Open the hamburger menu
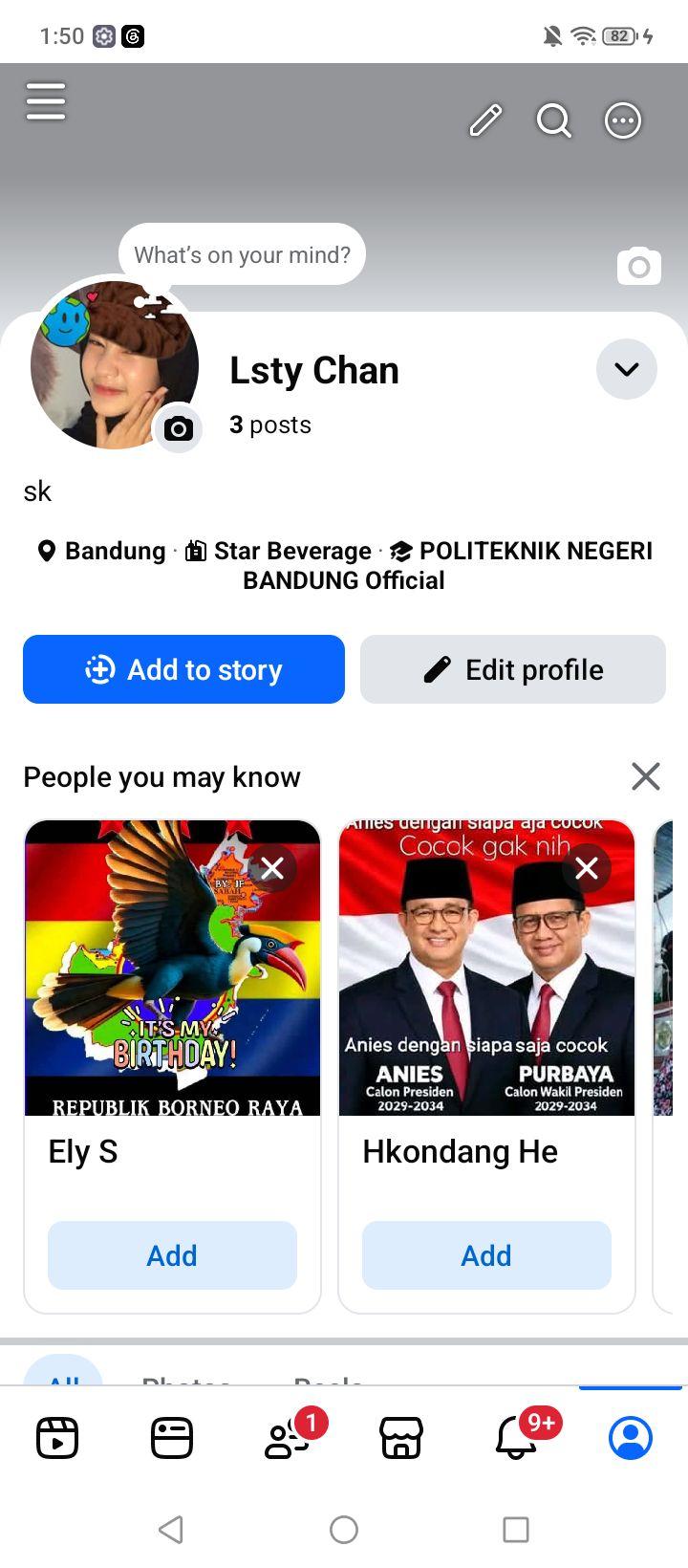This screenshot has width=688, height=1568. point(46,101)
